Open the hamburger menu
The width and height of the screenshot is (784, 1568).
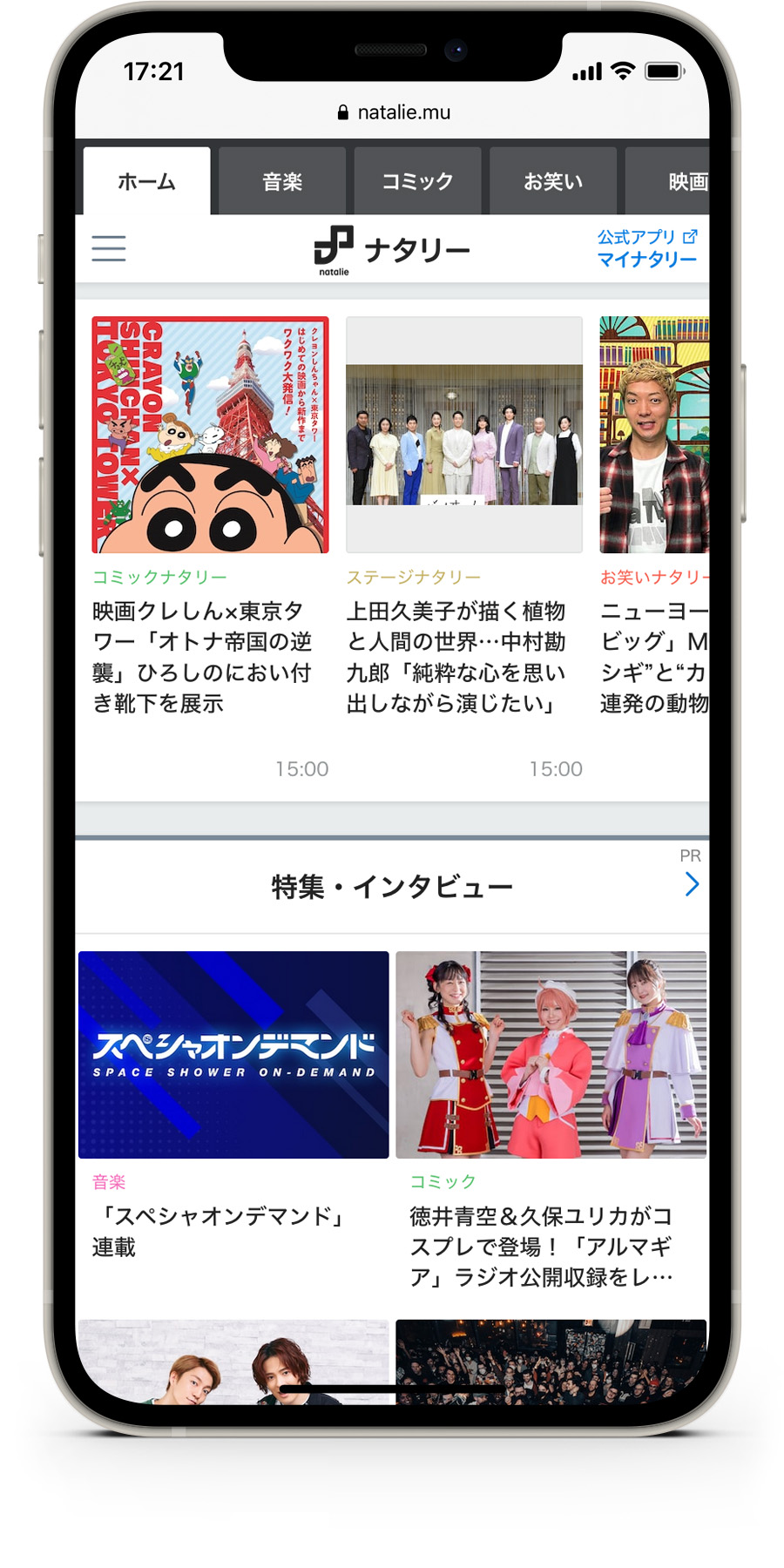click(109, 248)
